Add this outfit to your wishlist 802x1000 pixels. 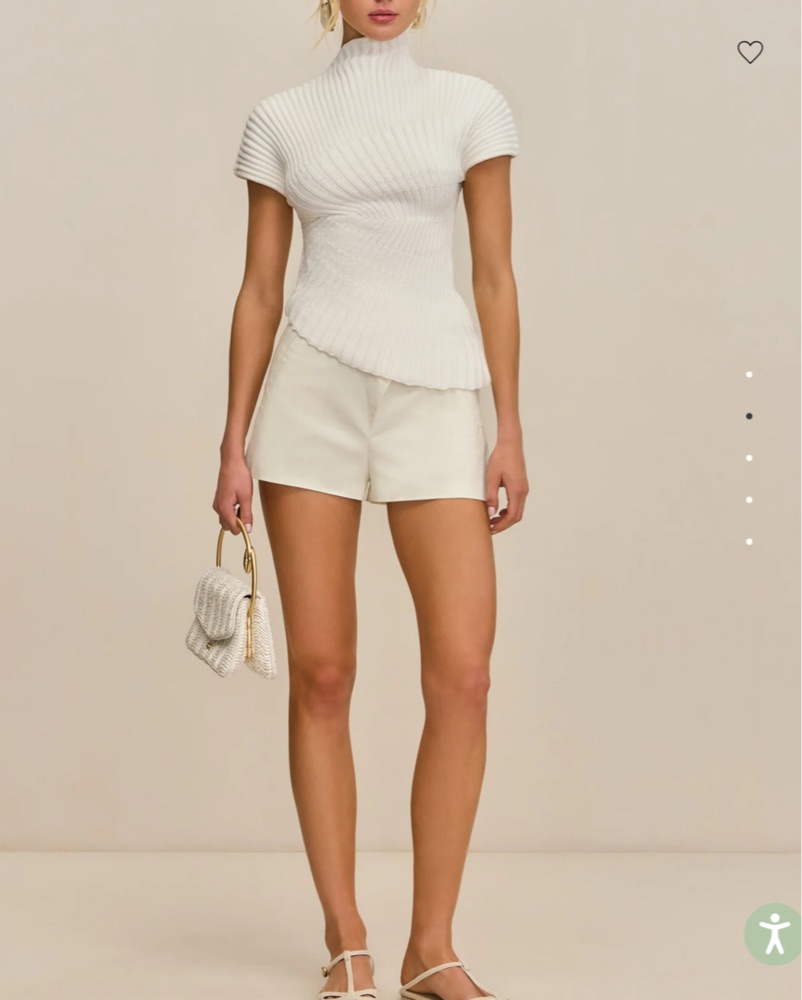(x=750, y=52)
